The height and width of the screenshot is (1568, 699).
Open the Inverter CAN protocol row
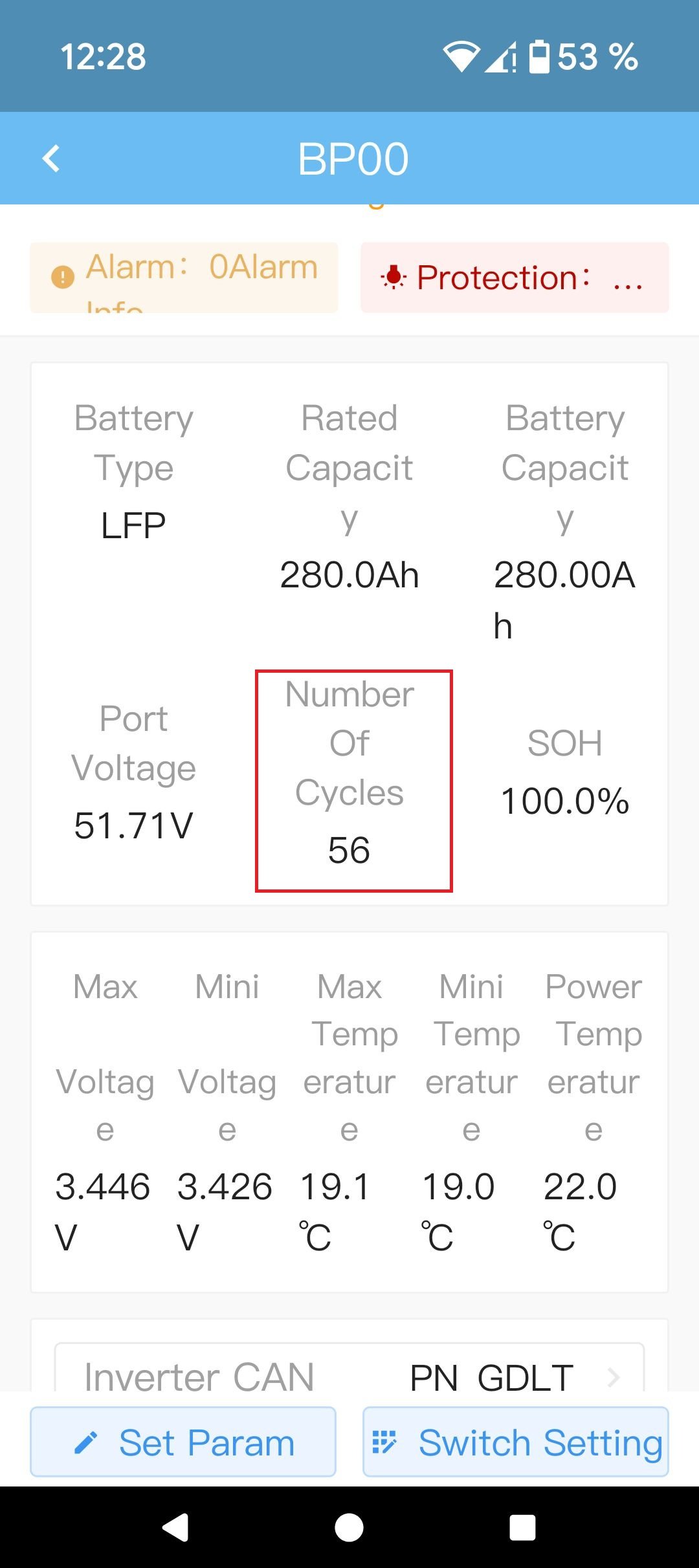[x=349, y=1375]
